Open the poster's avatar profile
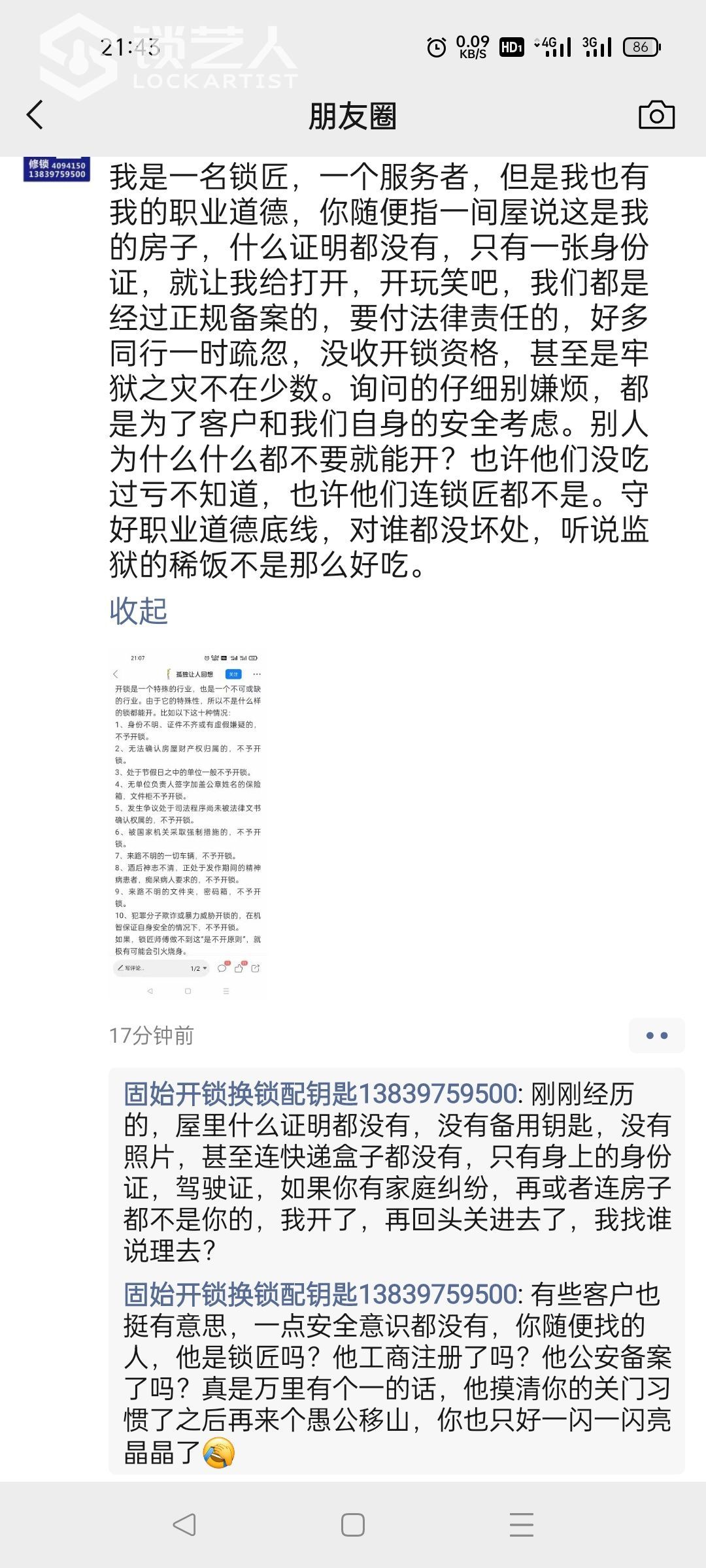Screen dimensions: 706x1568 click(x=56, y=169)
